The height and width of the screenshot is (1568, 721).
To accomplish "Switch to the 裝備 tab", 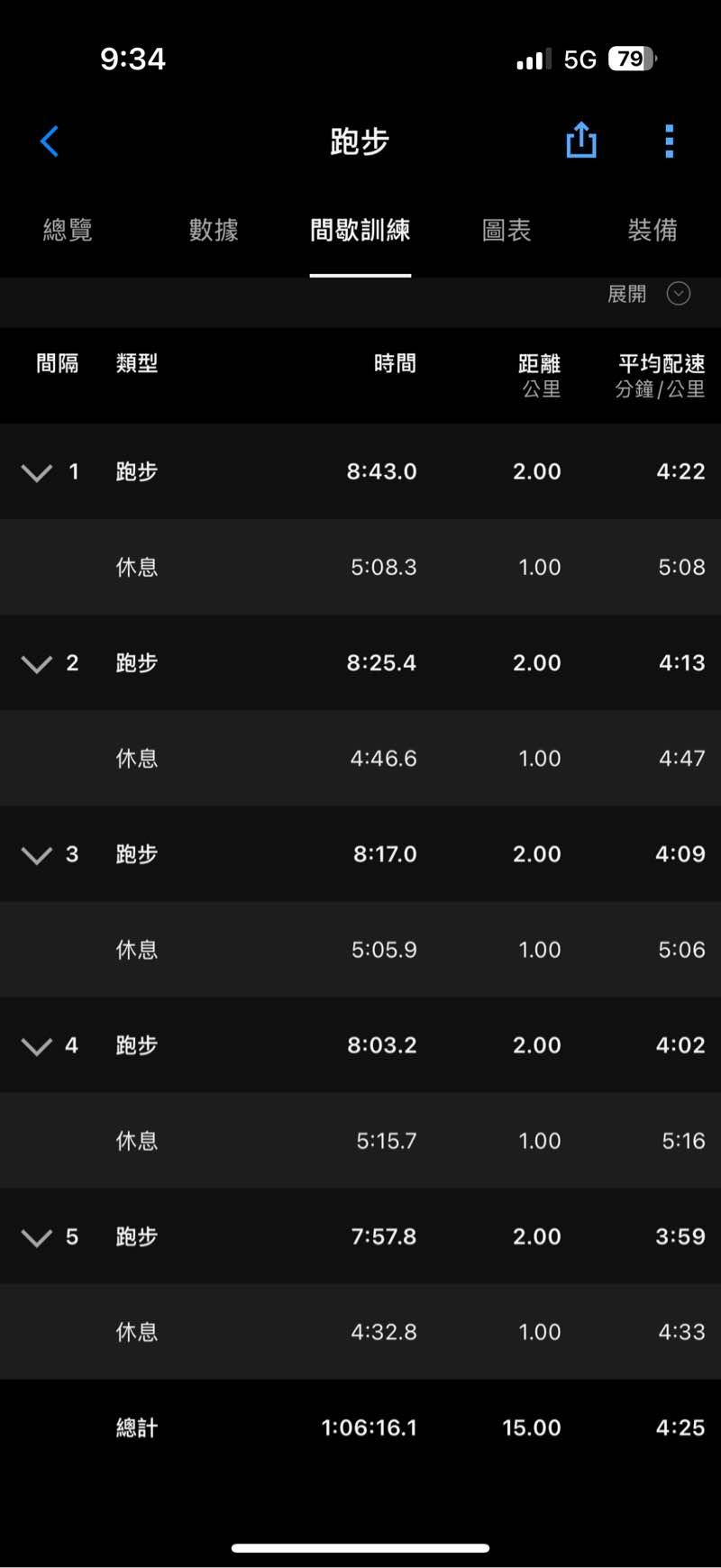I will pos(653,230).
